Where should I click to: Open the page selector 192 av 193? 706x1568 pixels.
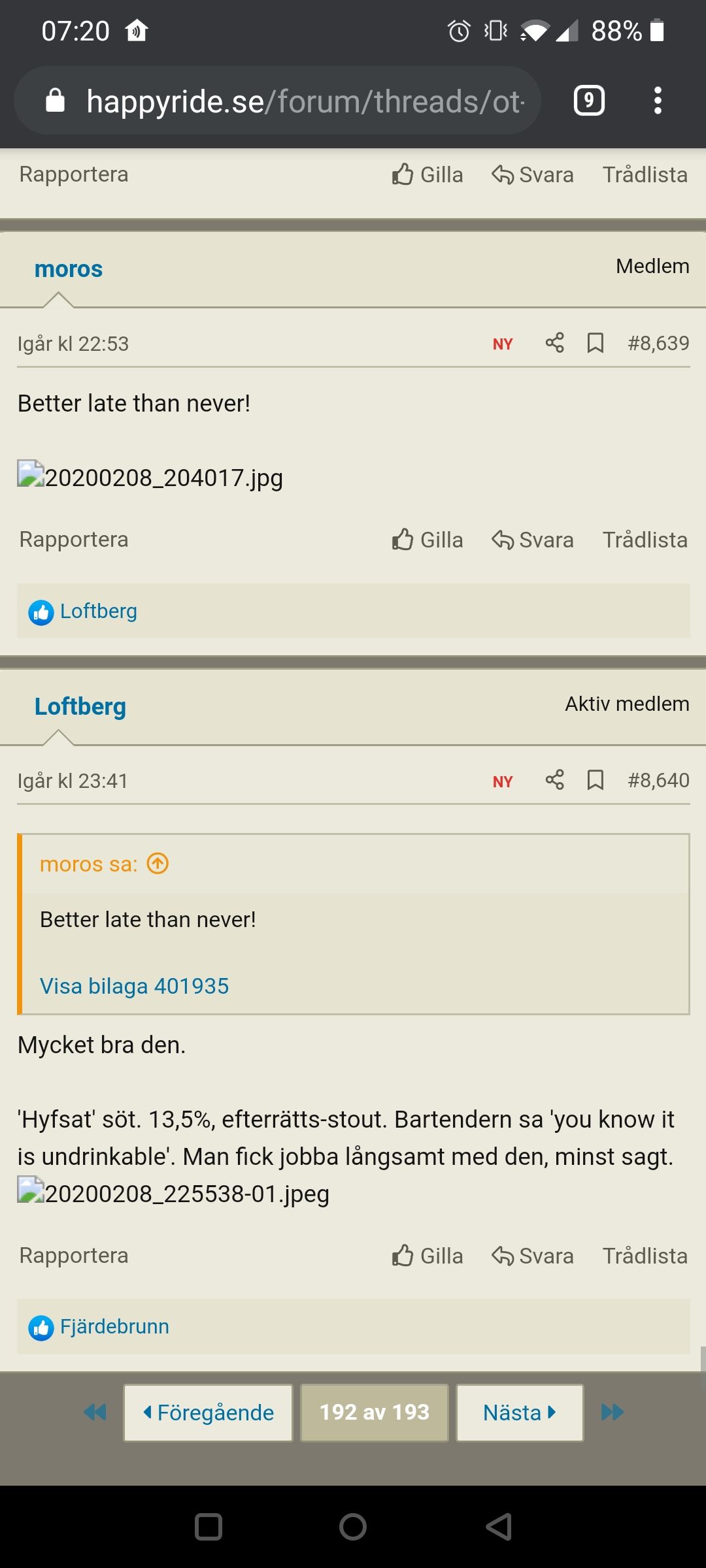[x=374, y=1413]
